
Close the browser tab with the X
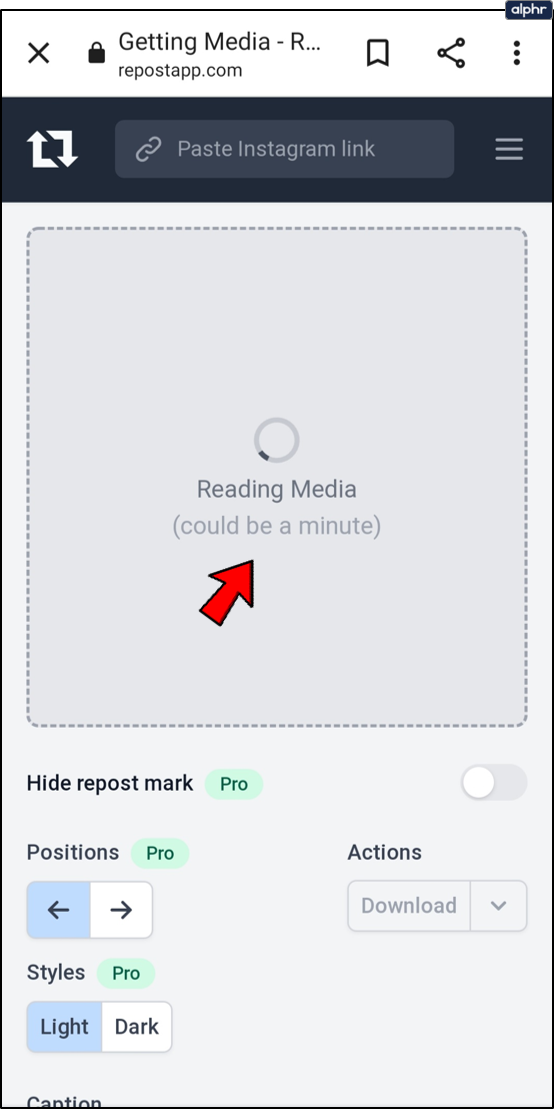tap(38, 53)
